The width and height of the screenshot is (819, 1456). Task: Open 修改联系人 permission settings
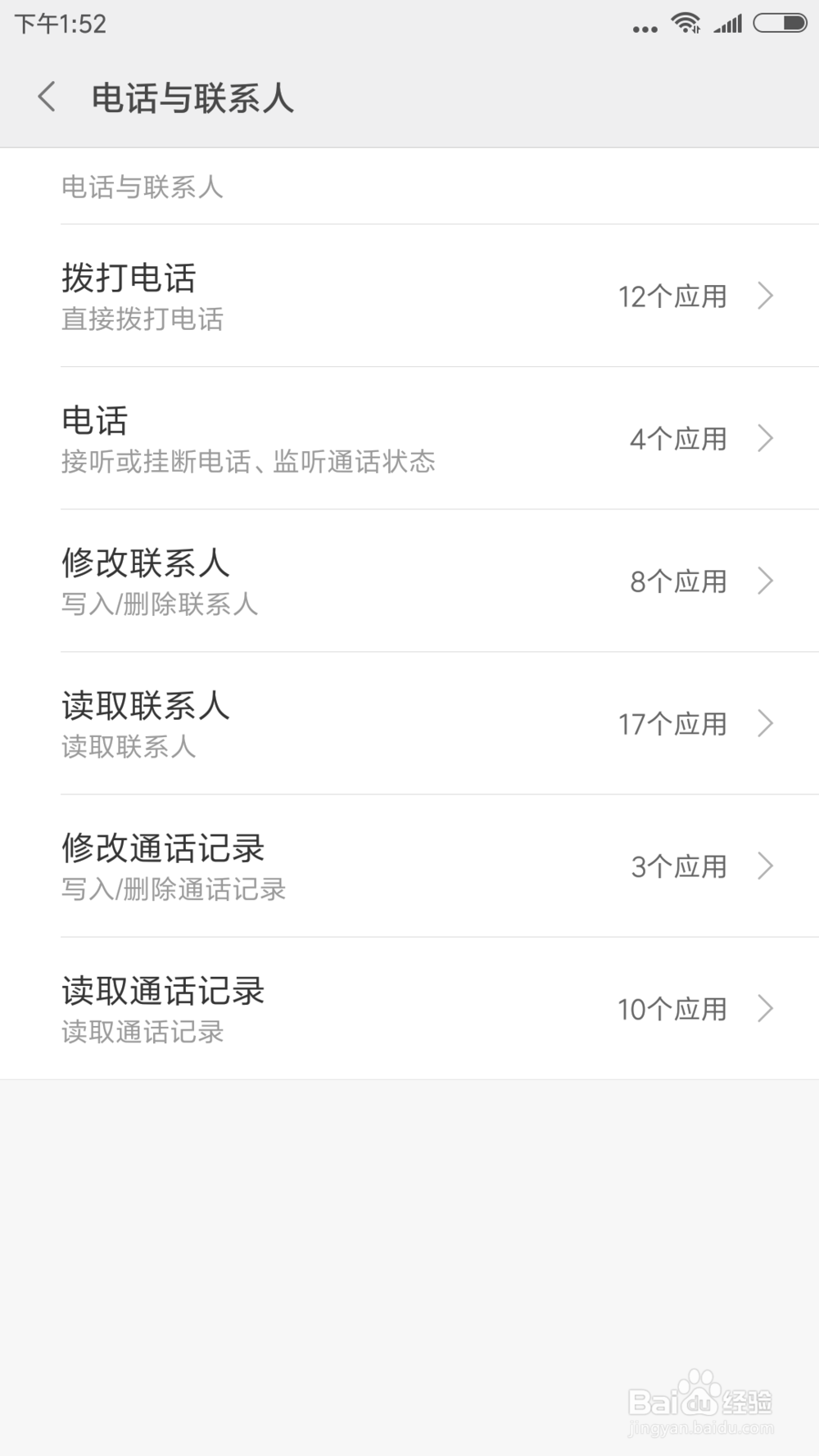click(409, 581)
